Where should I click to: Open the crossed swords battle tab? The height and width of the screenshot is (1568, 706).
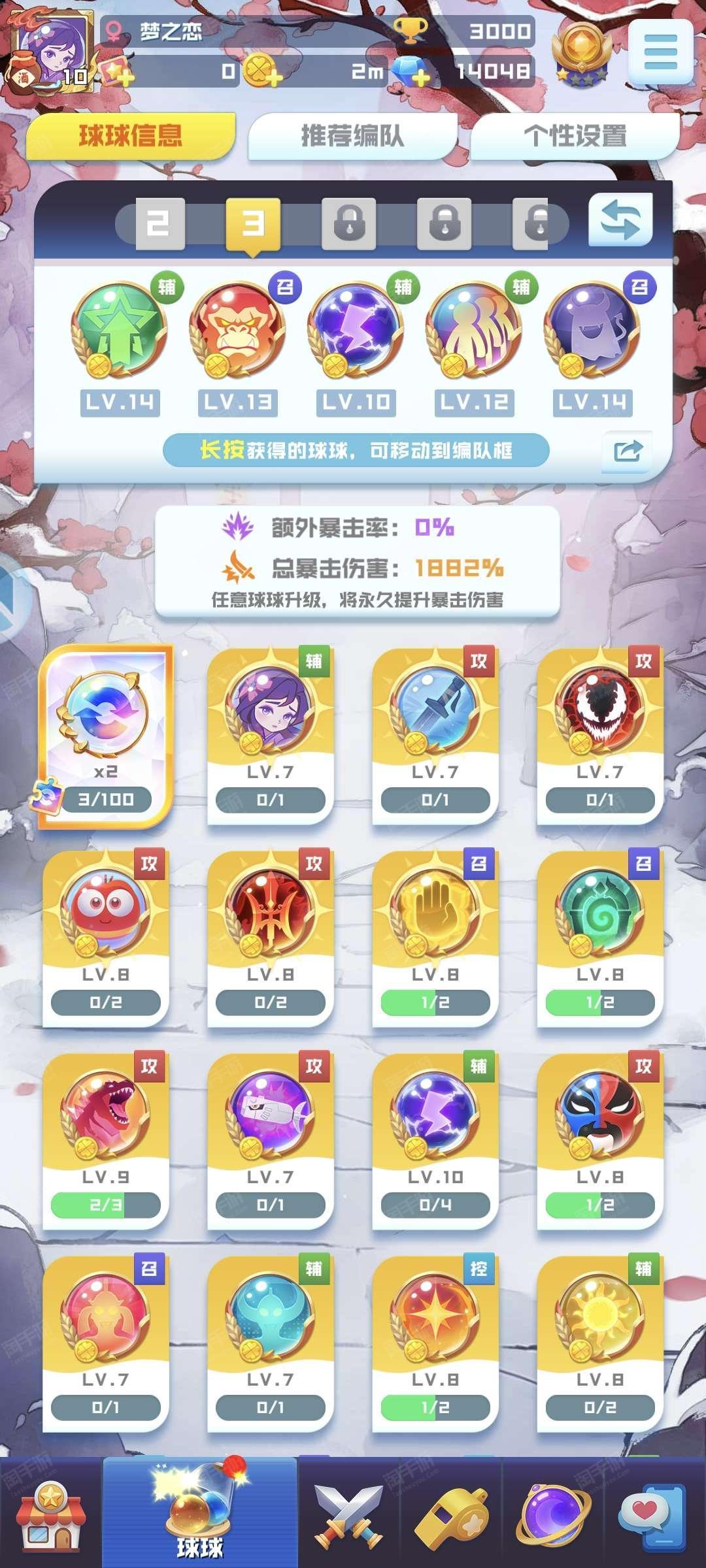348,1517
